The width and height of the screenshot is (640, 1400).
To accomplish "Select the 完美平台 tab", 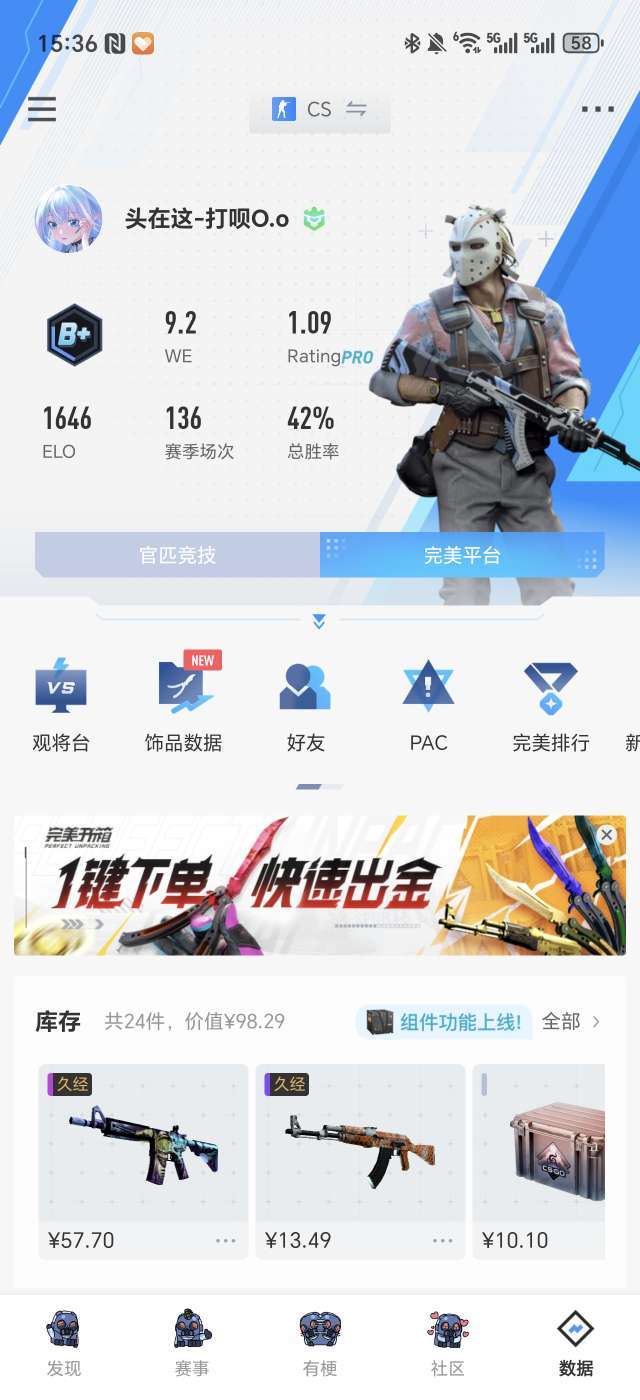I will click(462, 555).
